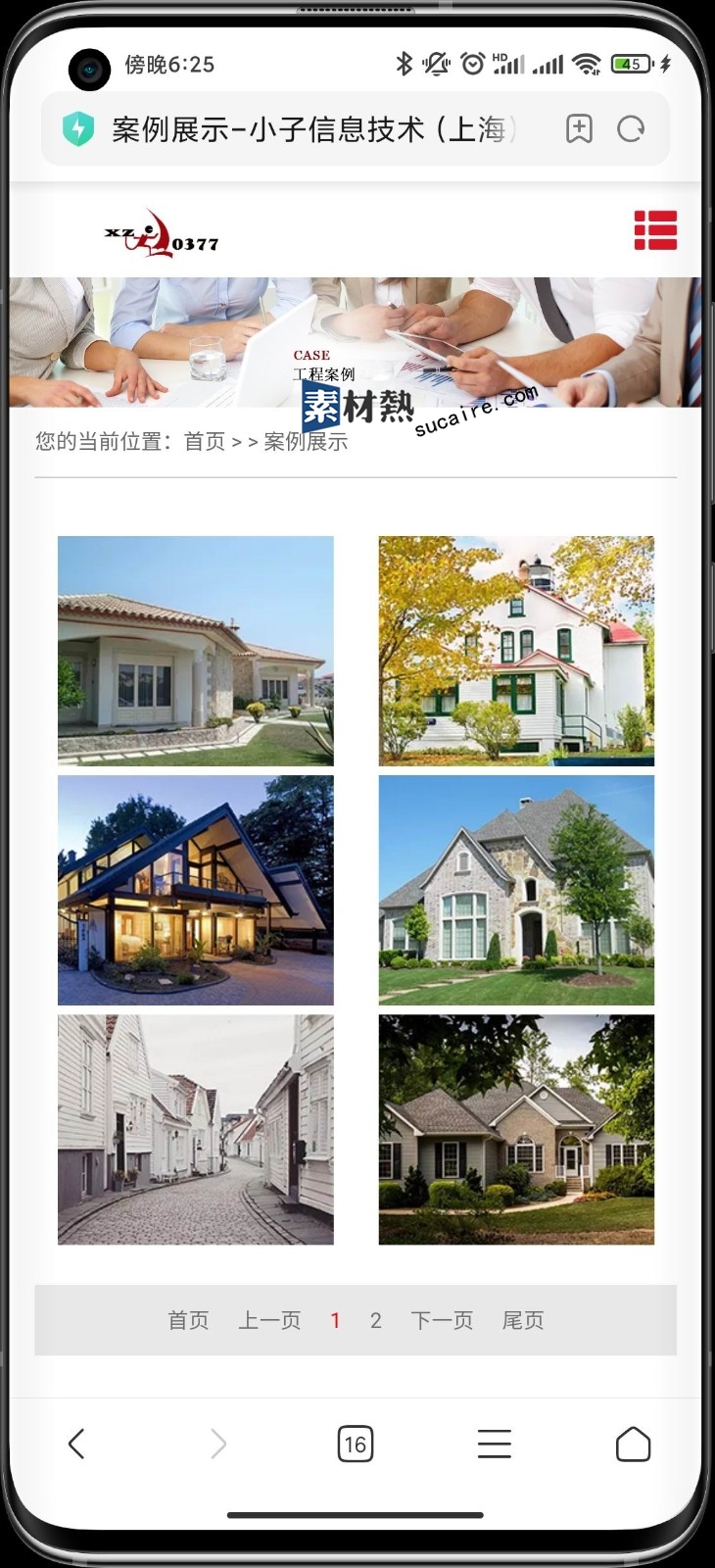Reload the current page
715x1568 pixels.
coord(631,129)
